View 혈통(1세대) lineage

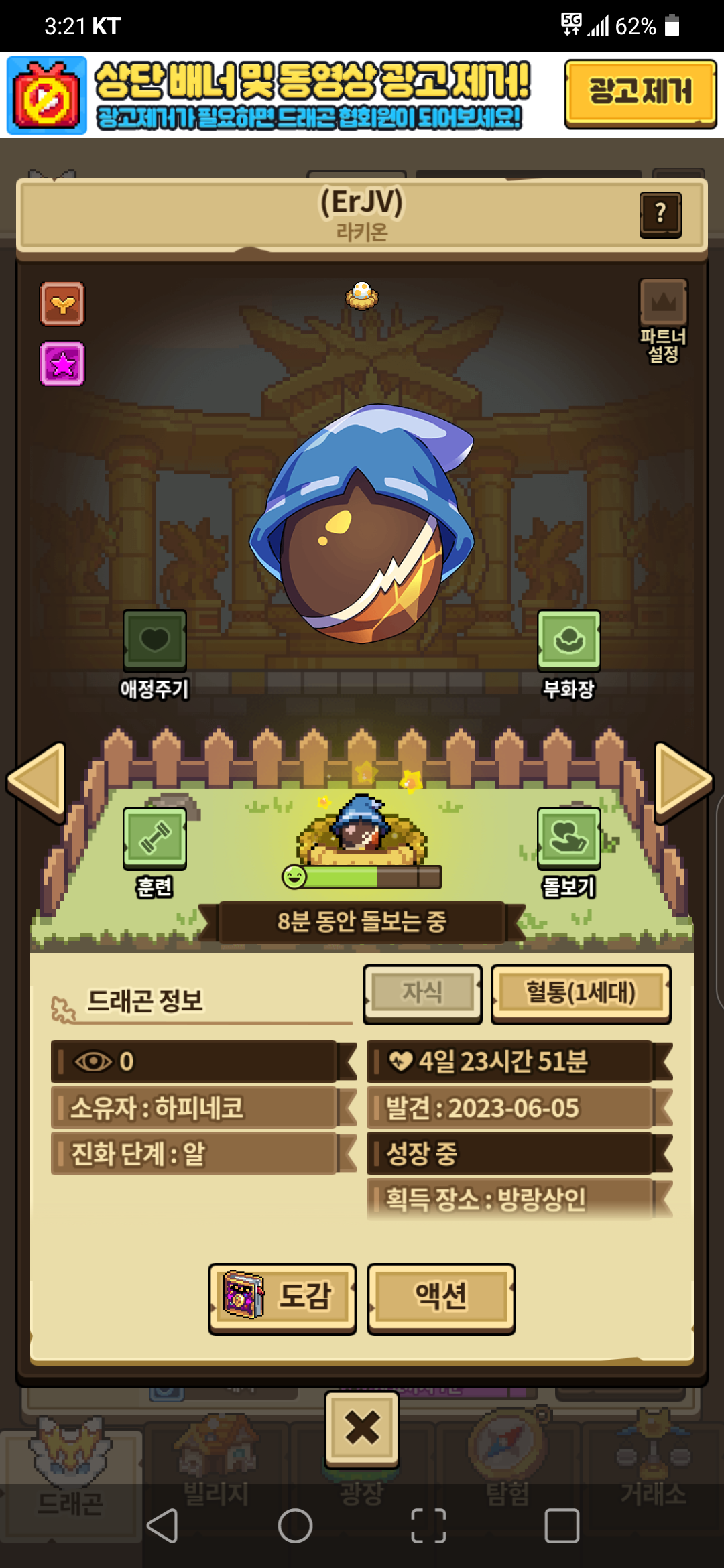(x=581, y=993)
